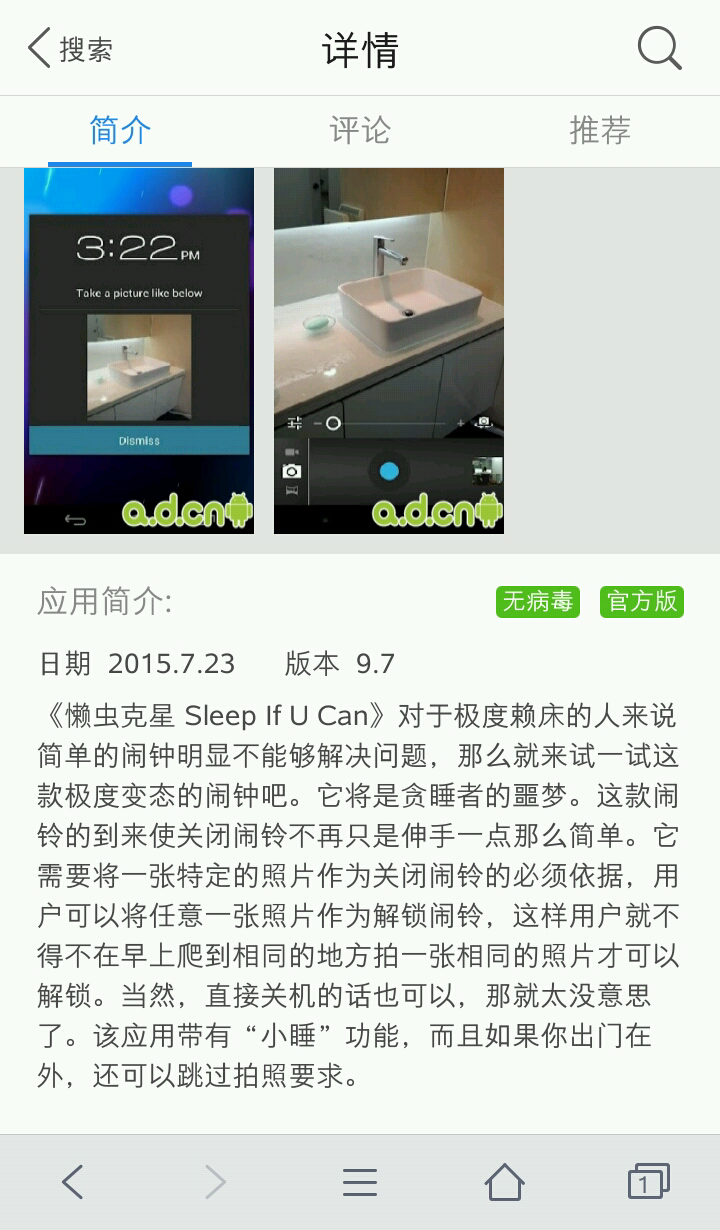720x1230 pixels.
Task: Click the browser forward arrow in bottom bar
Action: [216, 1181]
